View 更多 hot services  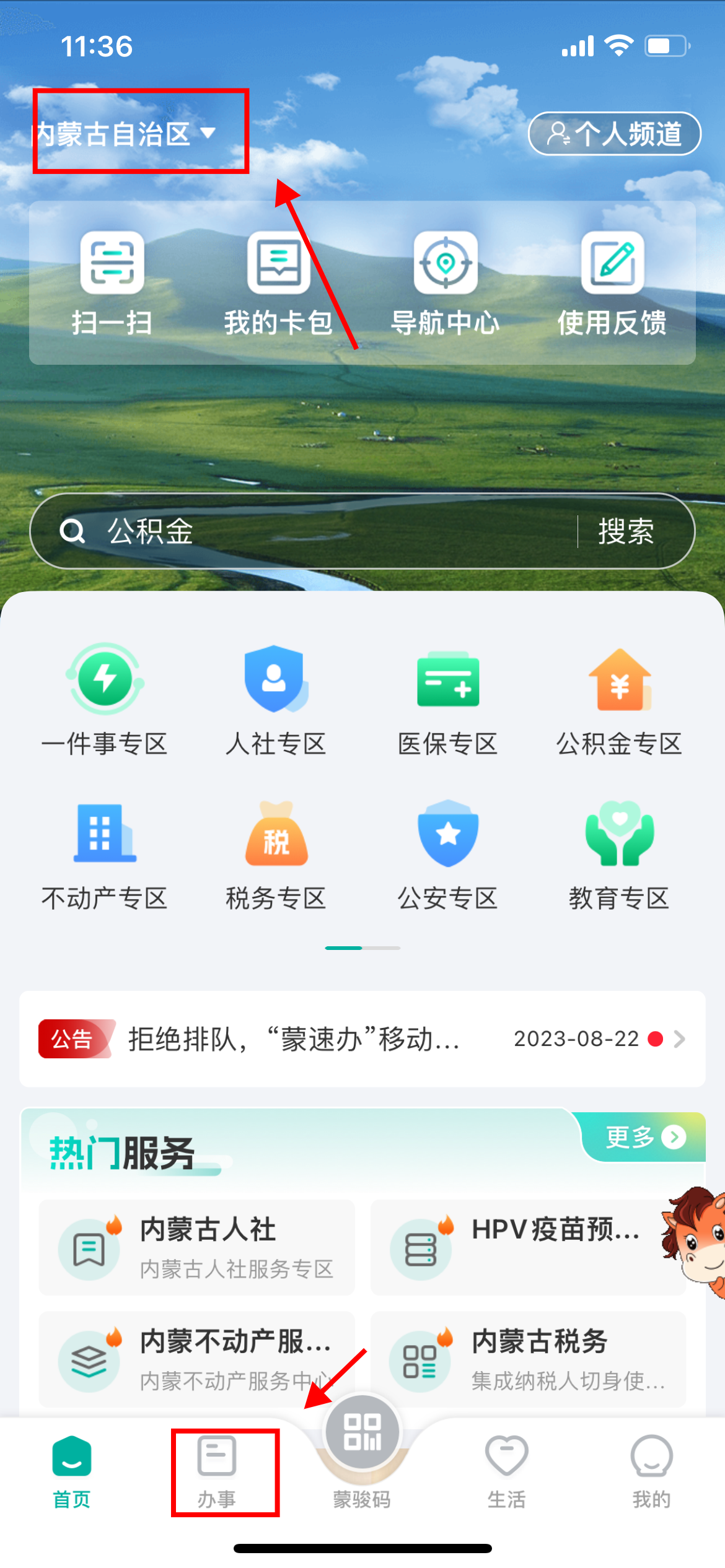point(643,1137)
